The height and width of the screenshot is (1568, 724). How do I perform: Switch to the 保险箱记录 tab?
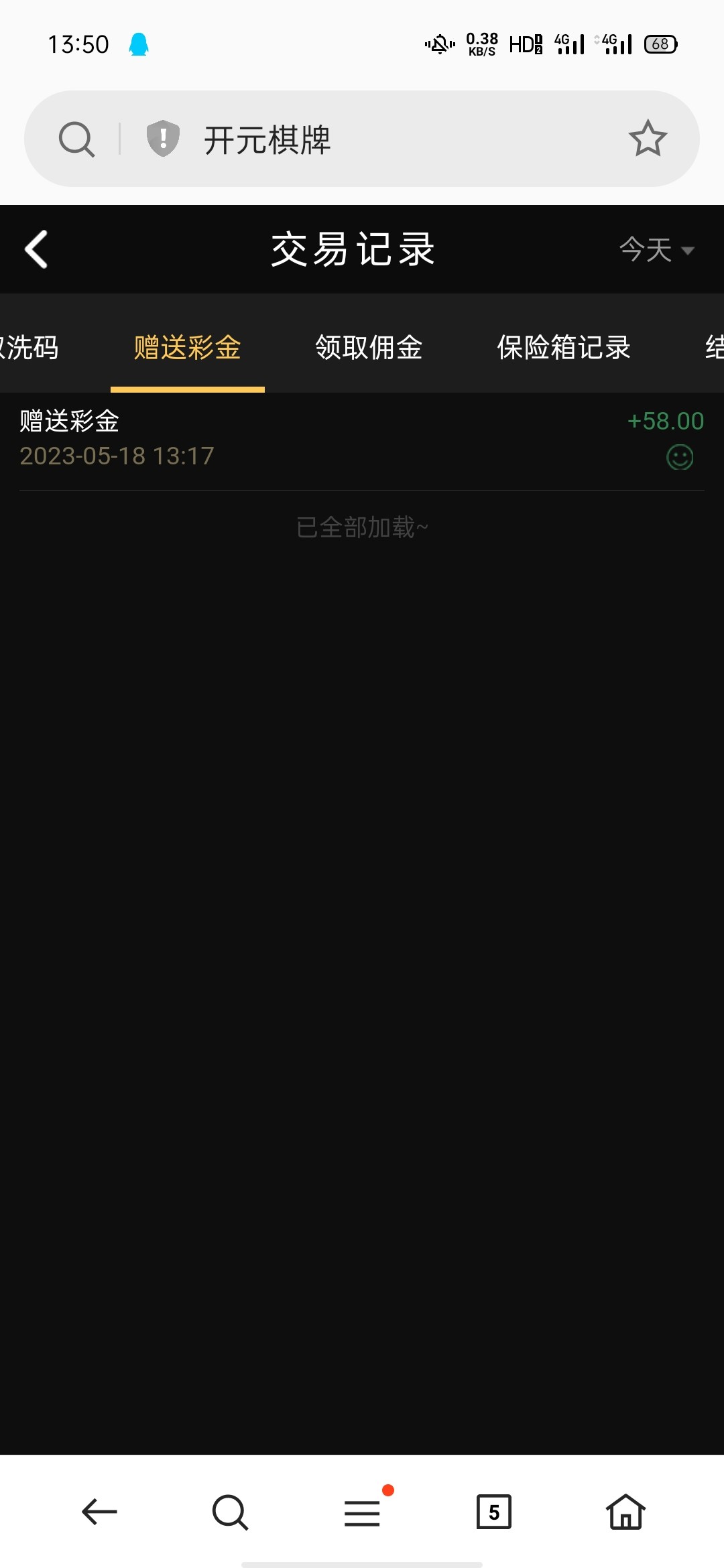tap(563, 347)
